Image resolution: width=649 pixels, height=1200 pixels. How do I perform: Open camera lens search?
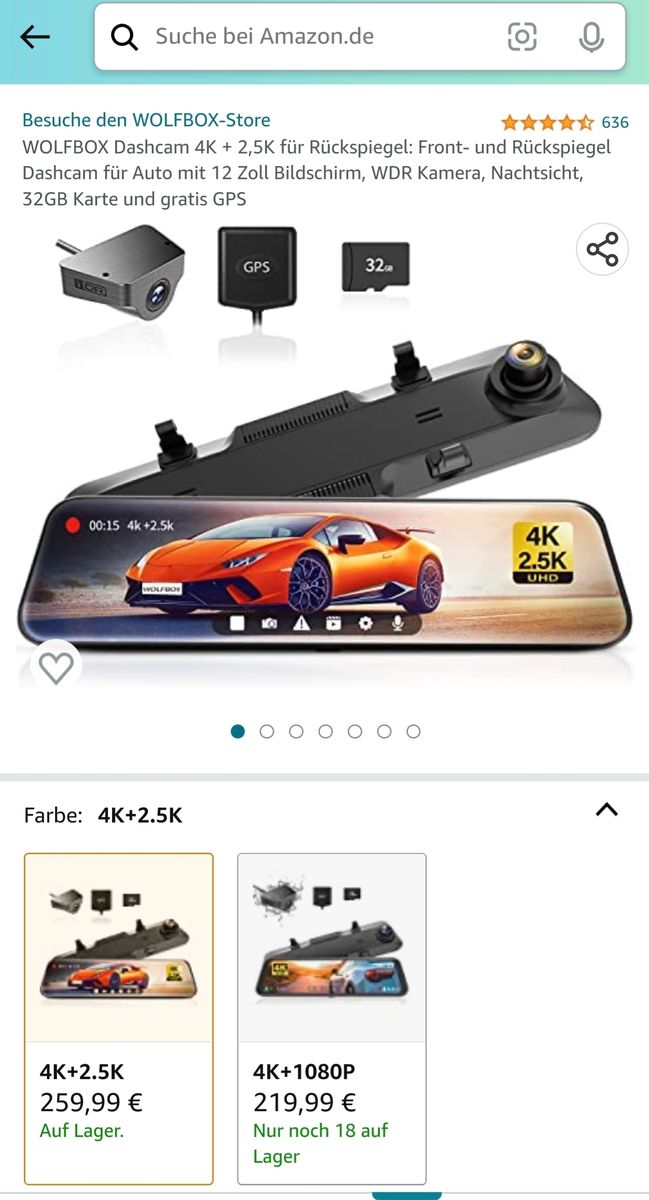click(x=522, y=37)
